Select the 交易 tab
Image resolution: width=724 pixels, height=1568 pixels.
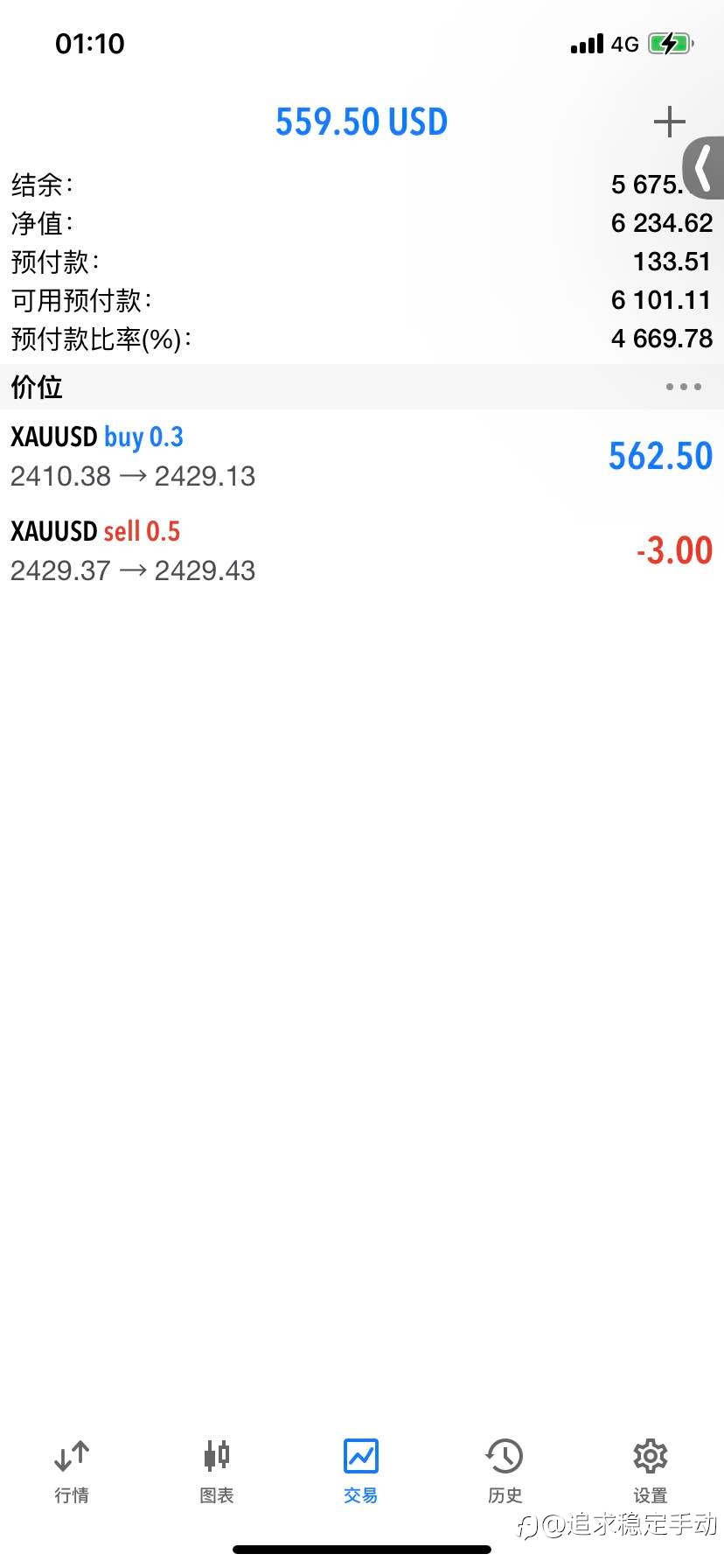(x=361, y=1472)
